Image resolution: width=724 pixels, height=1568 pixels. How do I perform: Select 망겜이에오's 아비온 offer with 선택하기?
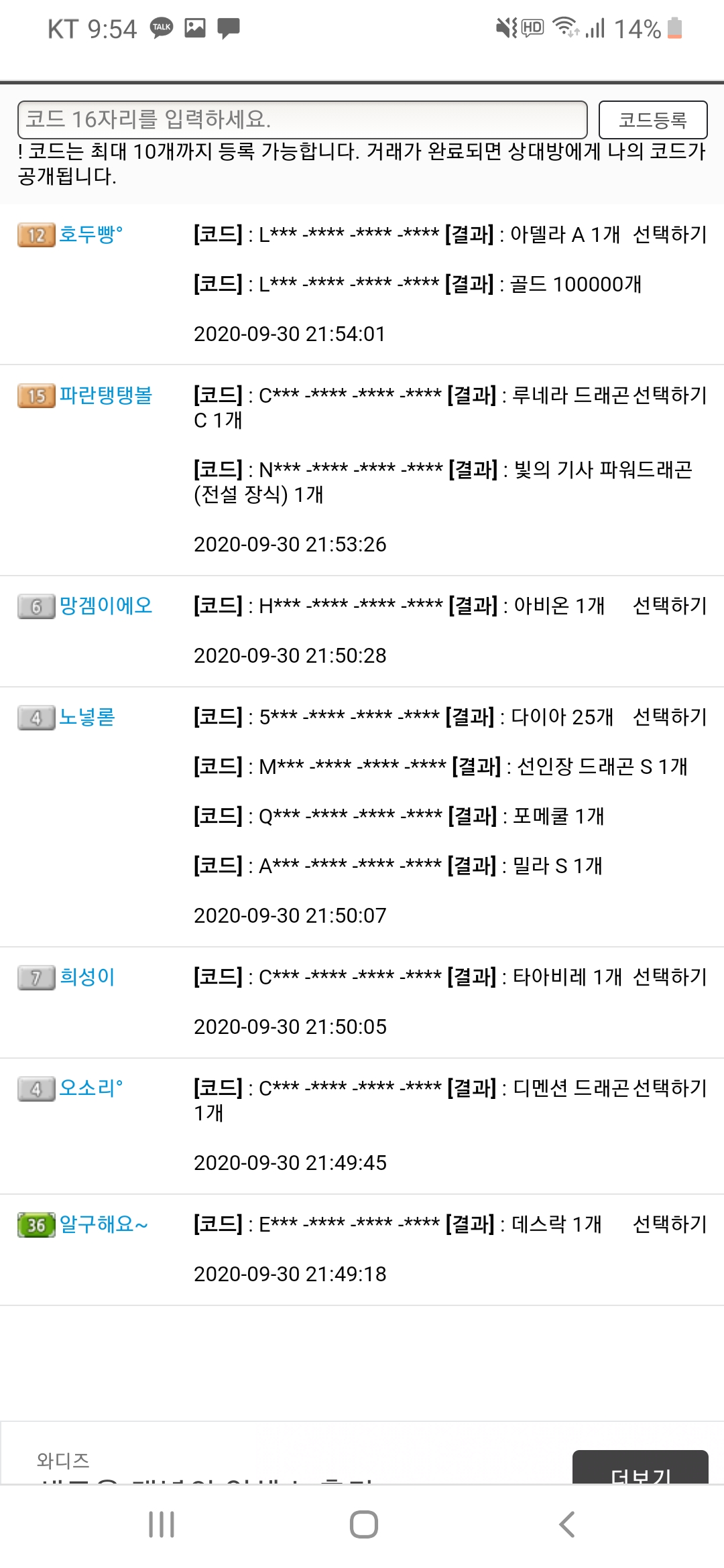click(x=670, y=606)
